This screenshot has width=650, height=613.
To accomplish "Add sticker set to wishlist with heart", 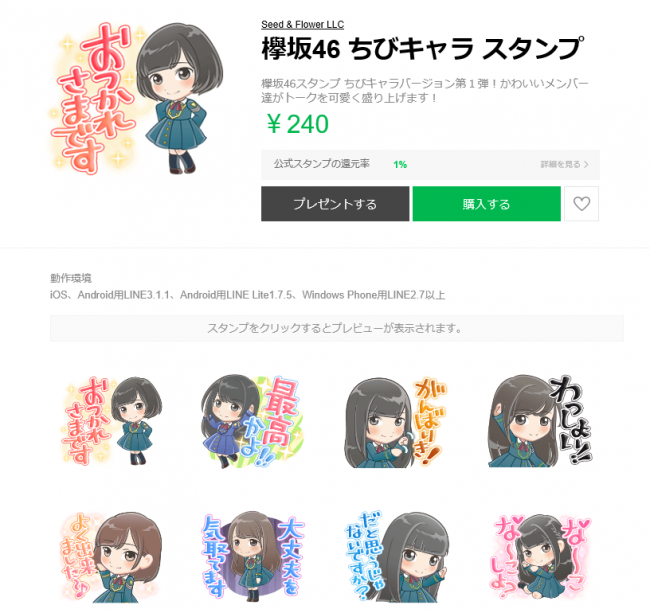I will tap(582, 204).
